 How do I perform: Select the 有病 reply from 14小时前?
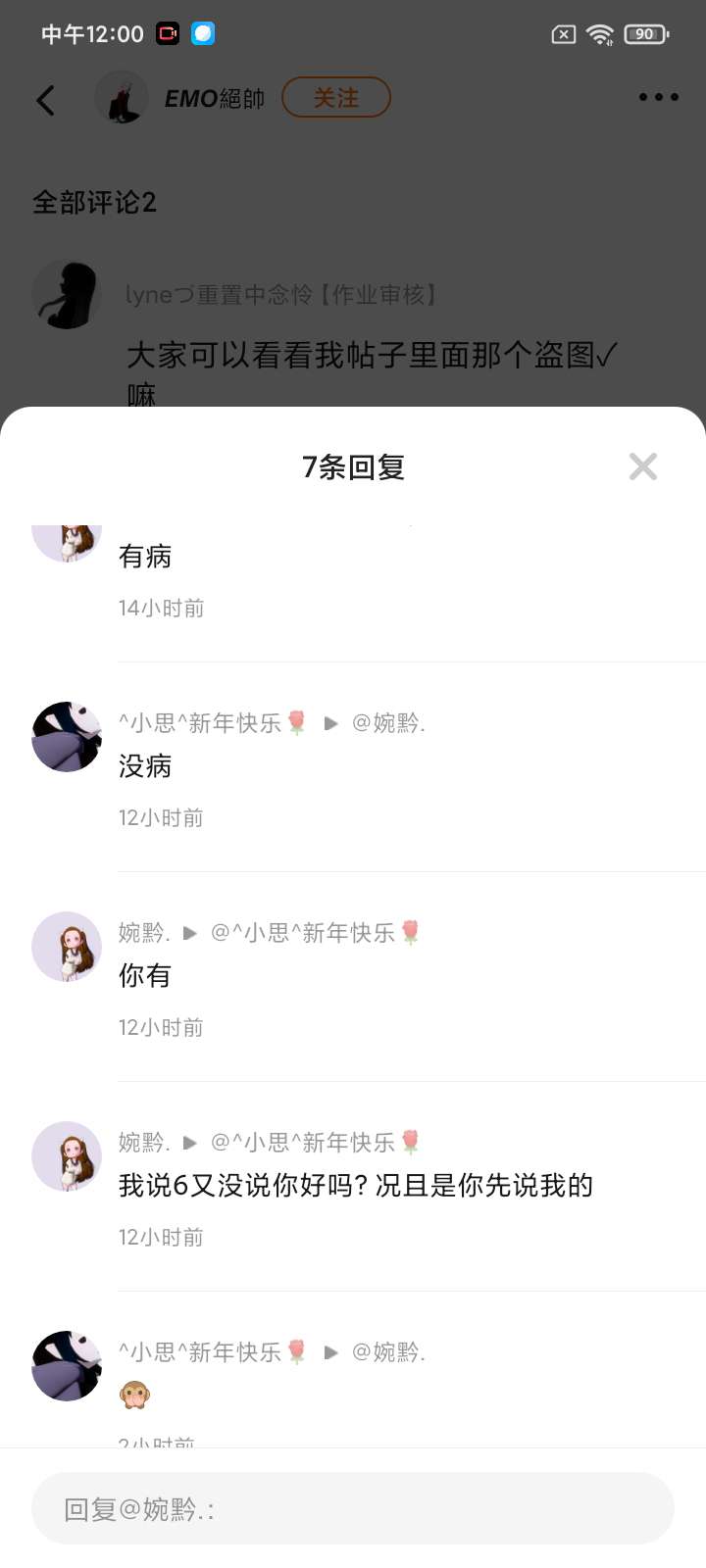[145, 557]
